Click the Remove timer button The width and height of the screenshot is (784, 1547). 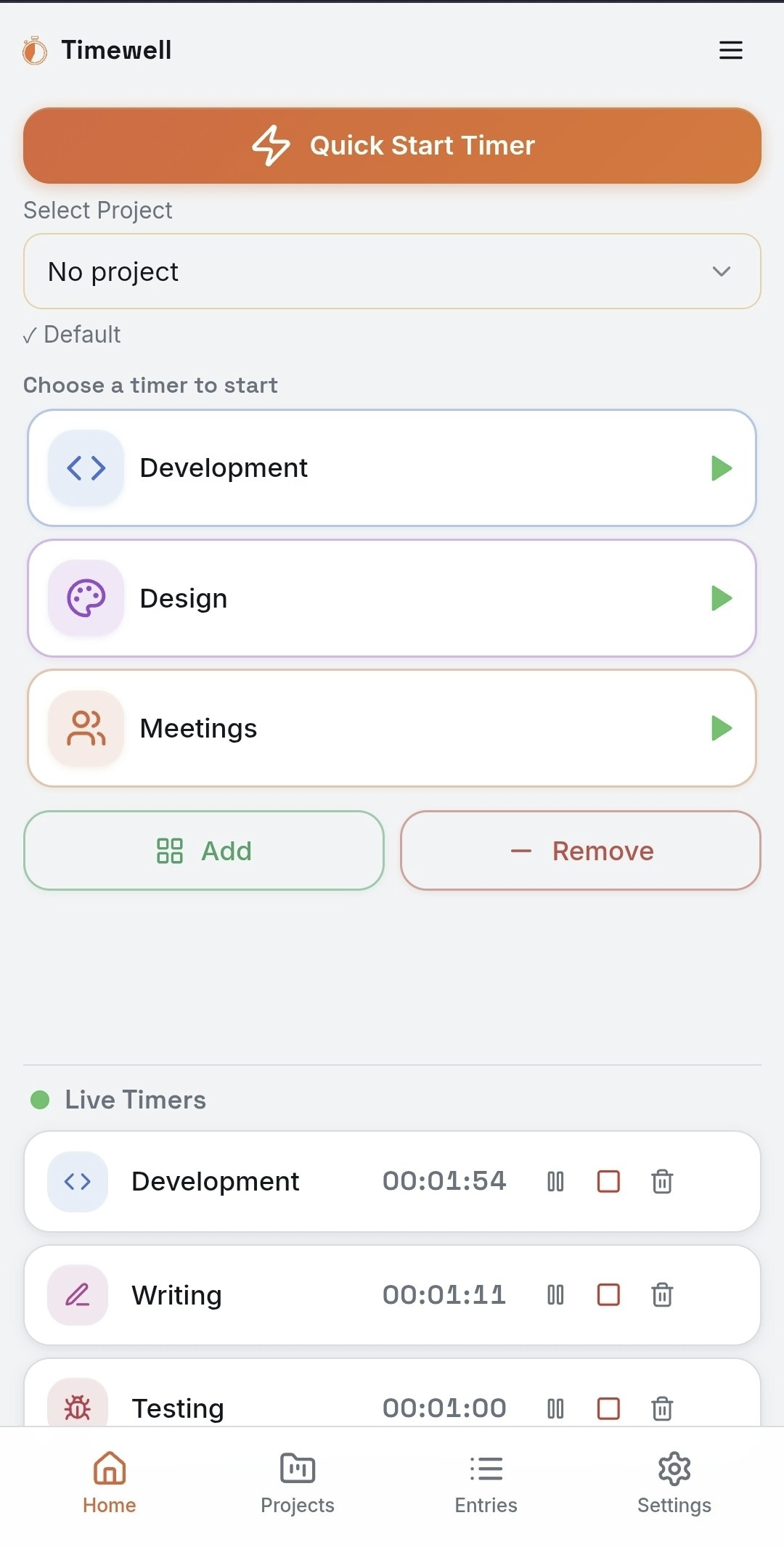[580, 850]
